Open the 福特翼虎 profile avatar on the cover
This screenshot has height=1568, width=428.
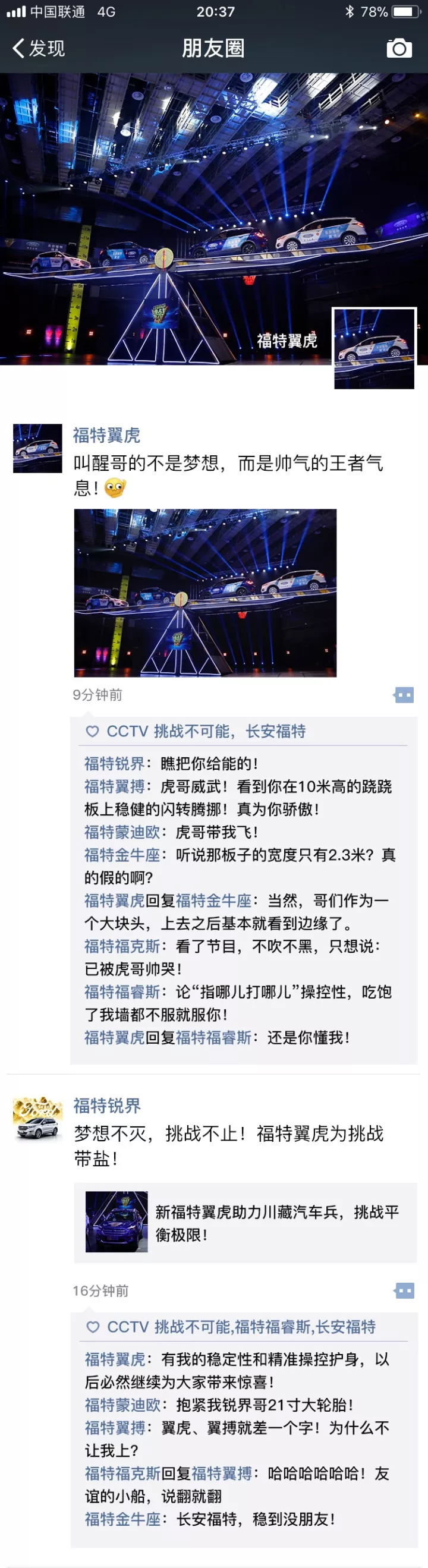374,348
